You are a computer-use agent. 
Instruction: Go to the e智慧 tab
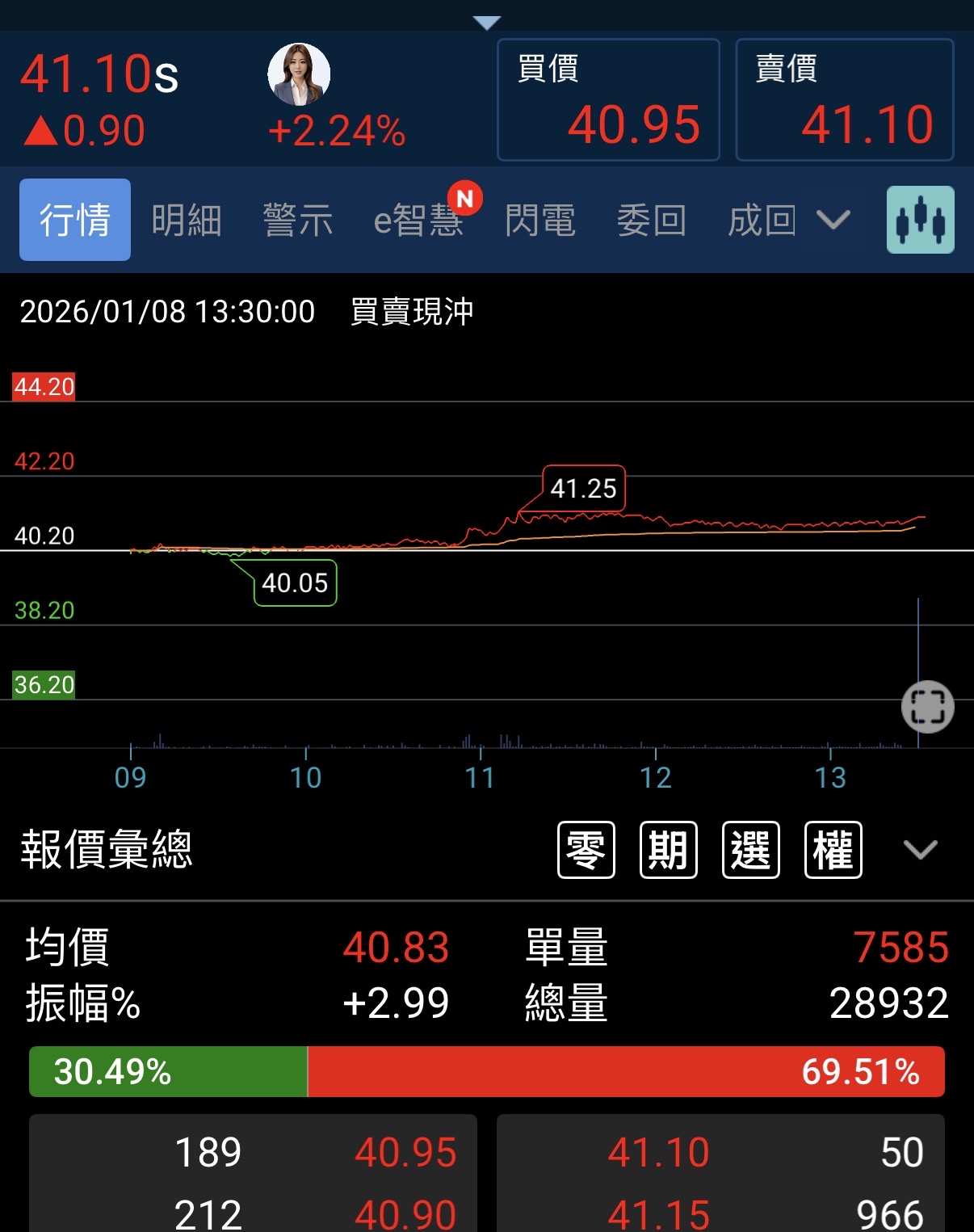coord(418,220)
